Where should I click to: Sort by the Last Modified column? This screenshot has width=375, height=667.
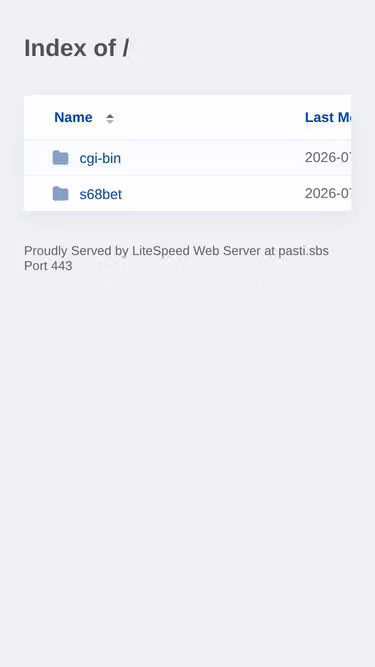(328, 117)
